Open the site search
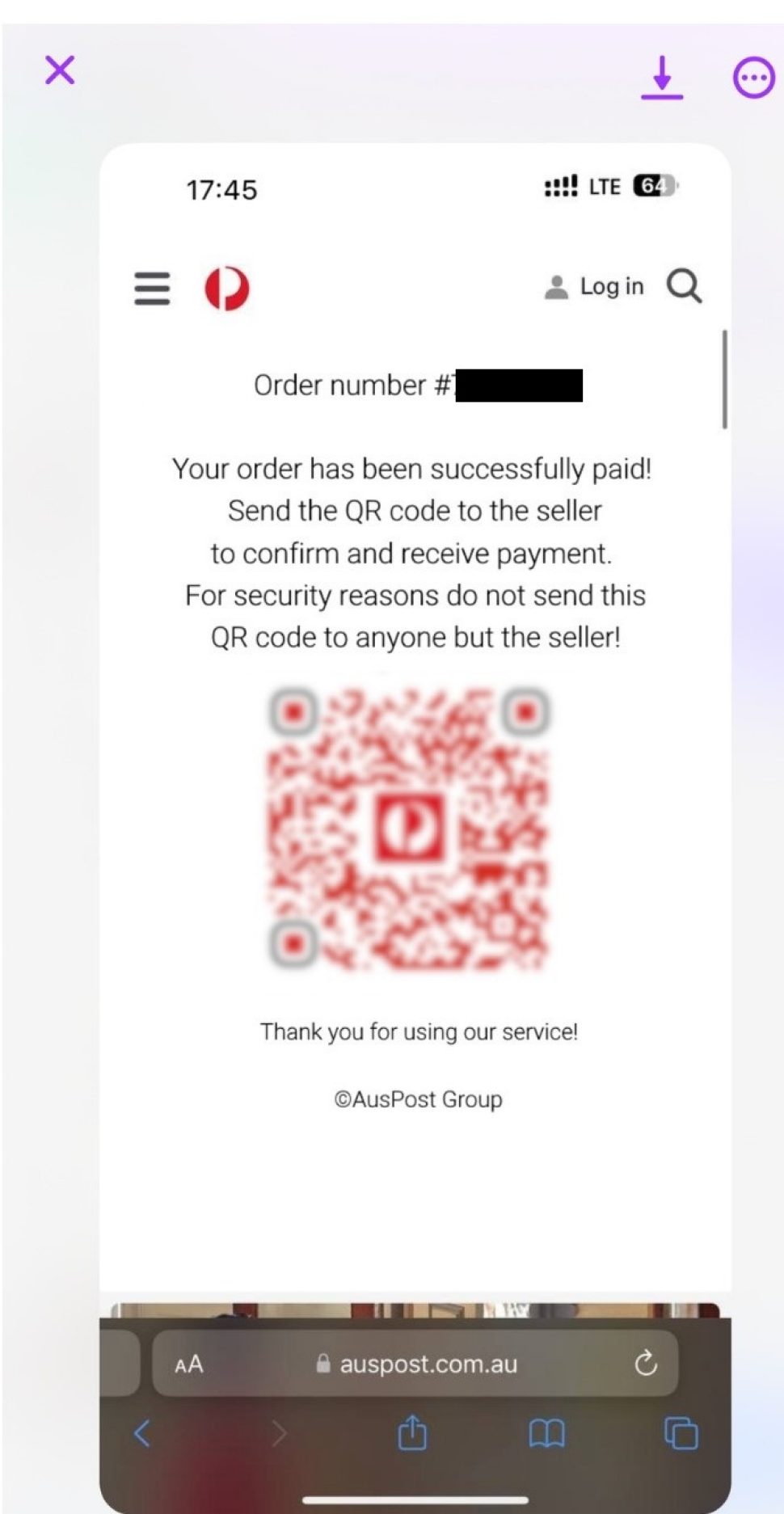Image resolution: width=784 pixels, height=1514 pixels. point(684,286)
